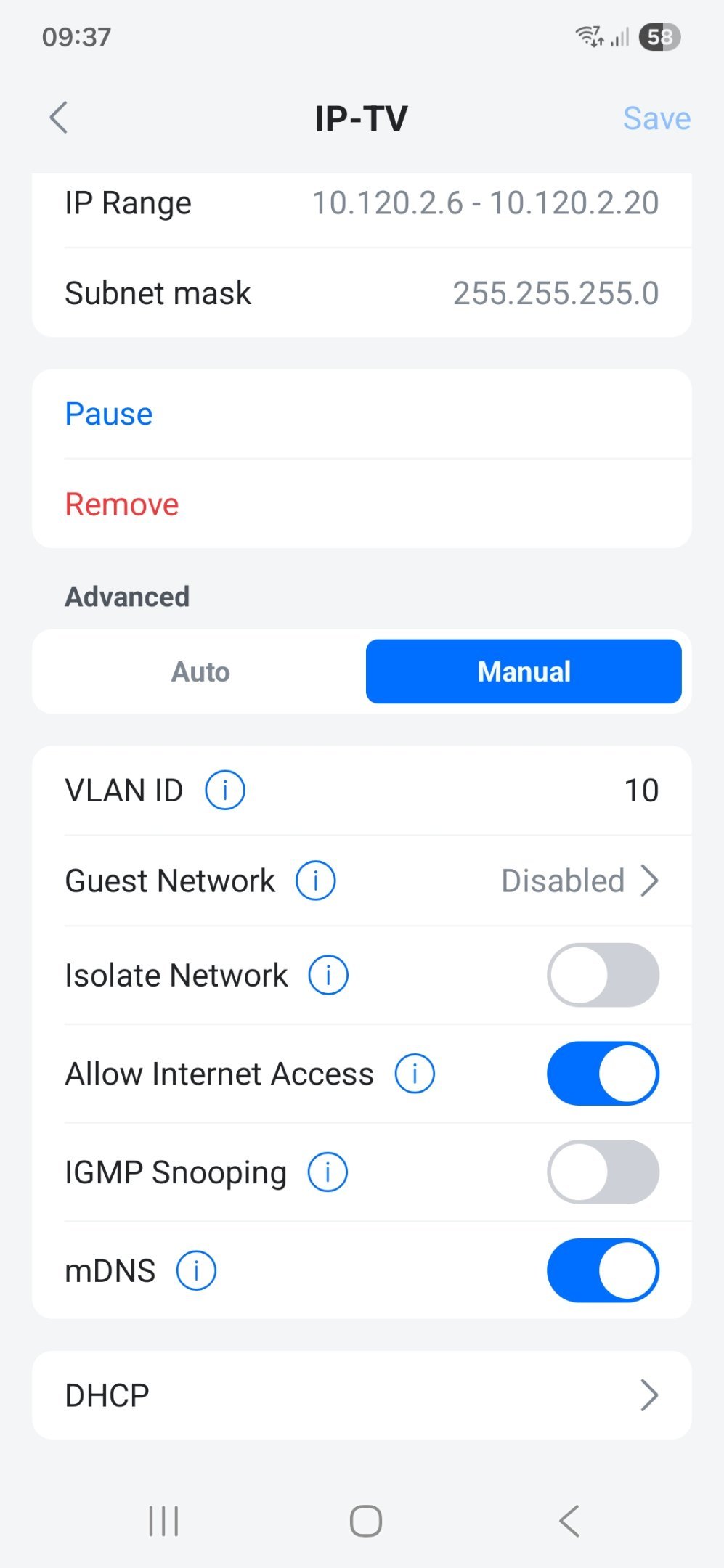View info about mDNS
Image resolution: width=724 pixels, height=1568 pixels.
196,1270
